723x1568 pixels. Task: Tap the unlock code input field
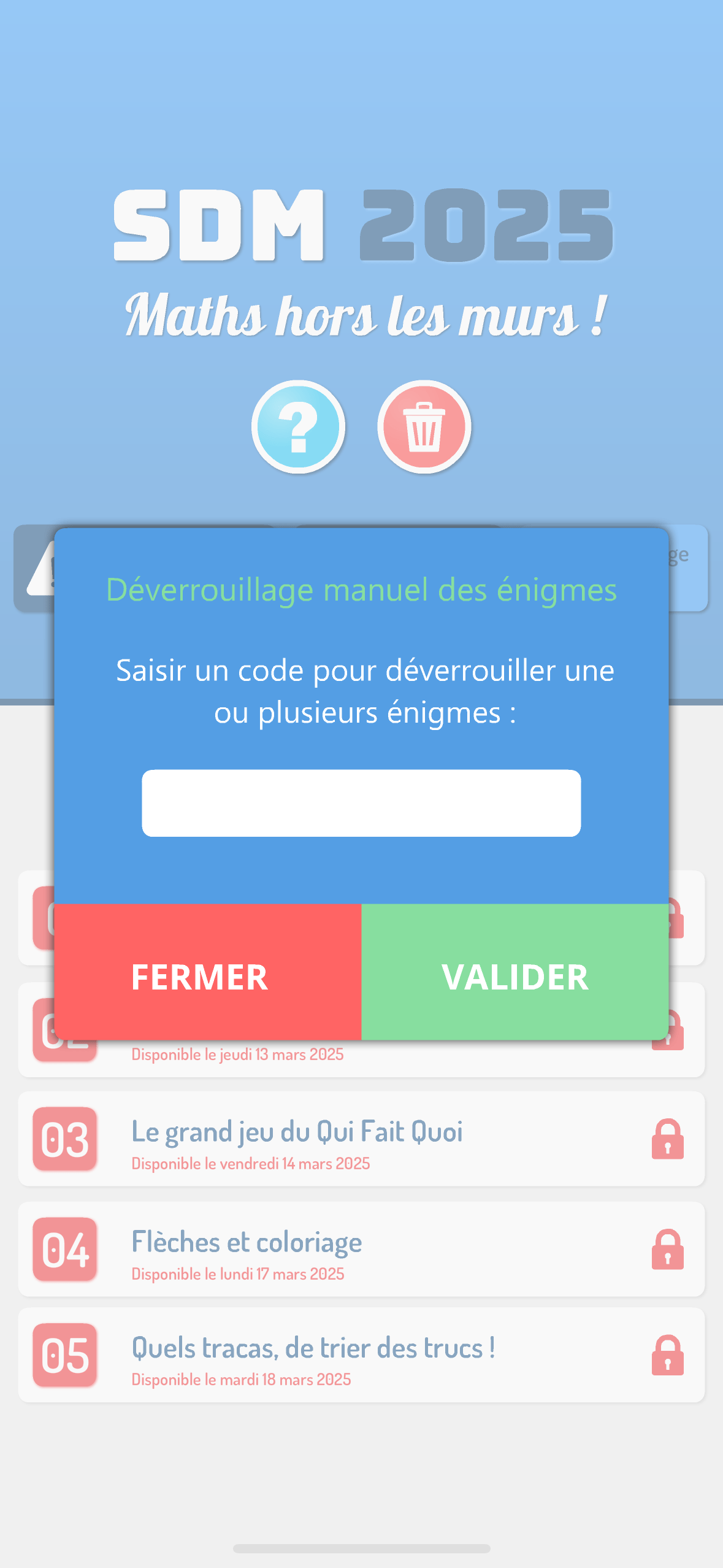pyautogui.click(x=361, y=802)
